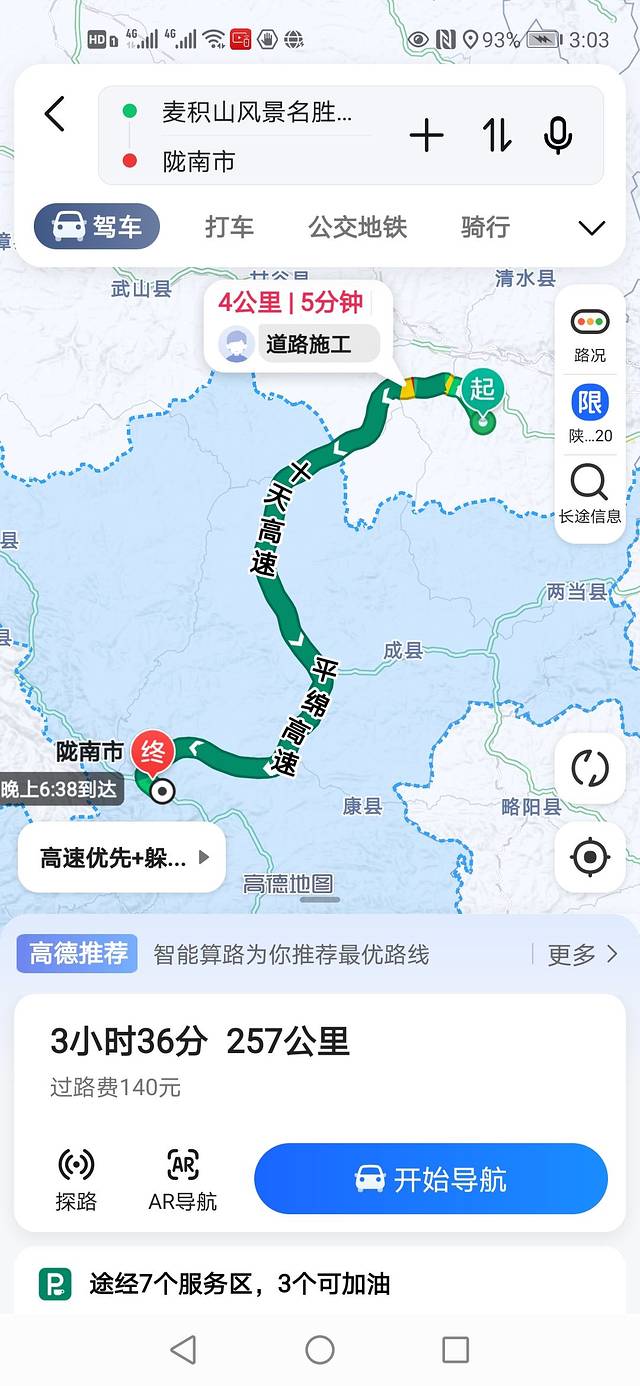Toggle 路况 traffic layer
Image resolution: width=640 pixels, height=1386 pixels.
click(x=590, y=335)
